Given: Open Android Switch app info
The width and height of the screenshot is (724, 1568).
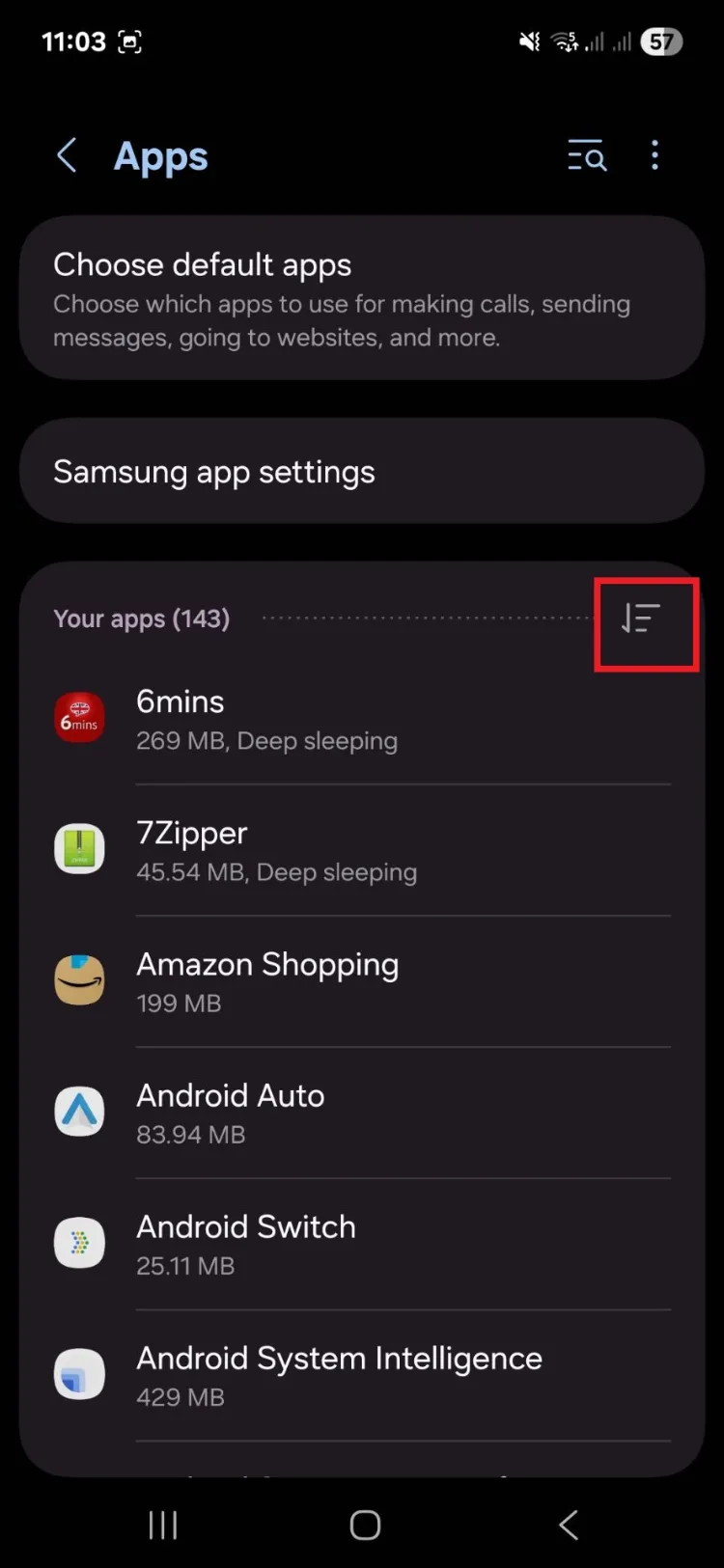Looking at the screenshot, I should point(361,1244).
